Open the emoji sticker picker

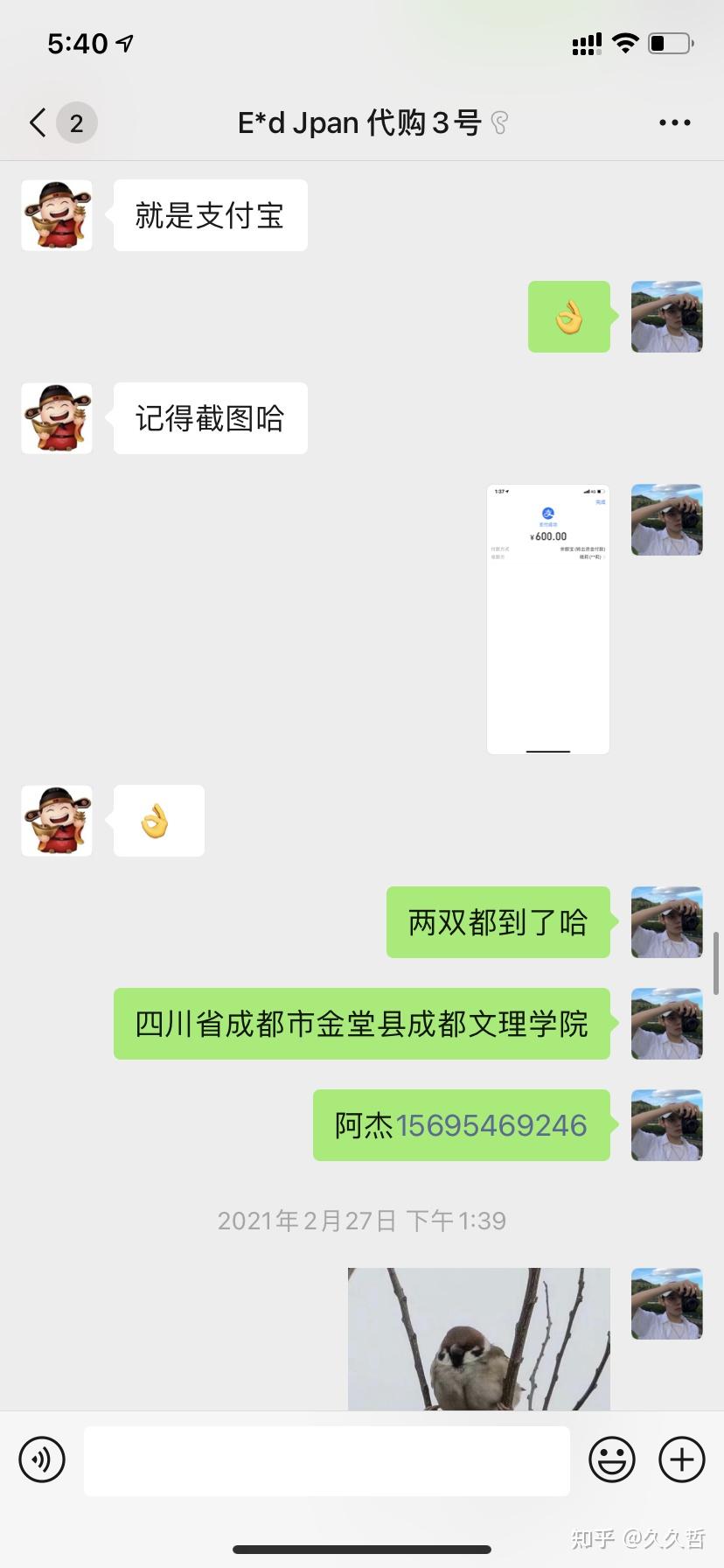(611, 1459)
